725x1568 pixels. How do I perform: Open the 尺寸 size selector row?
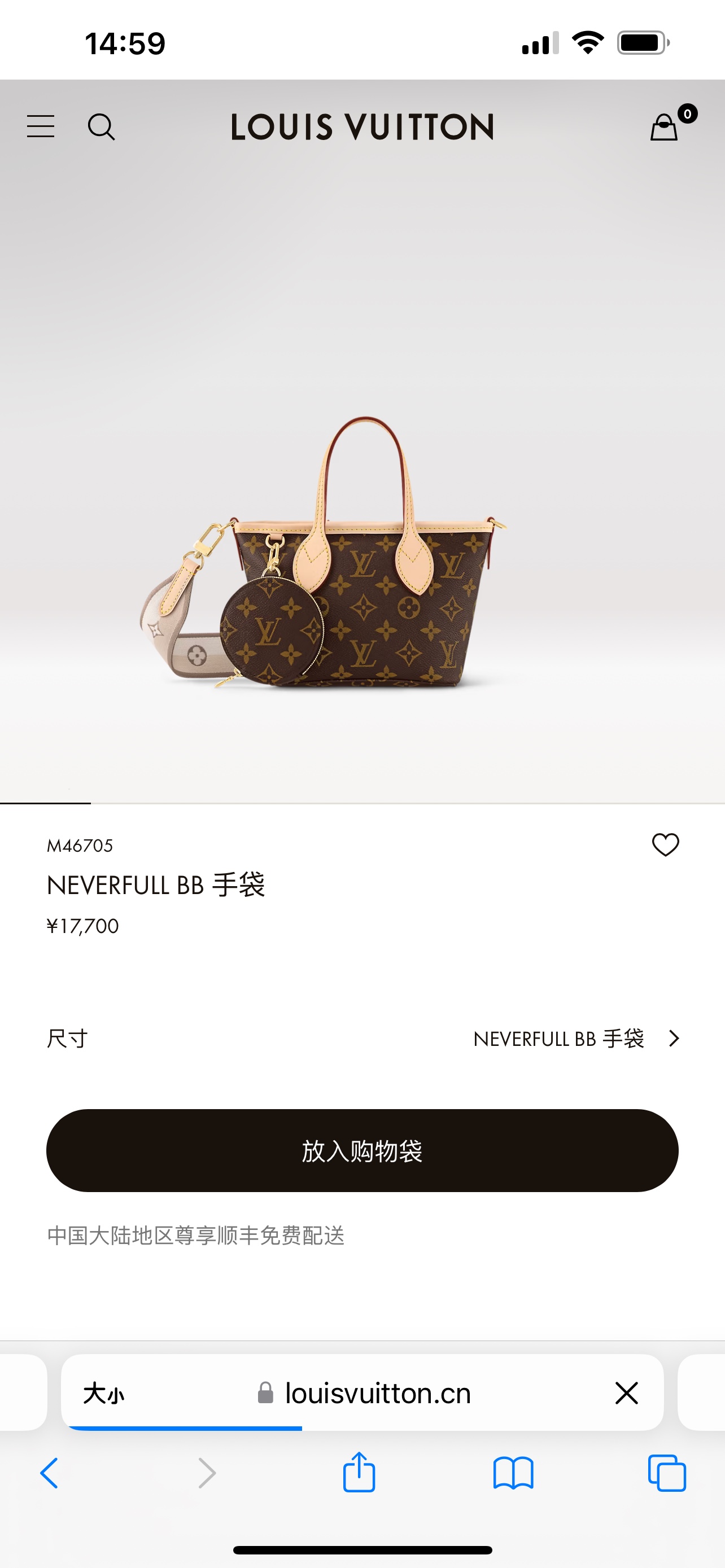[x=363, y=1039]
